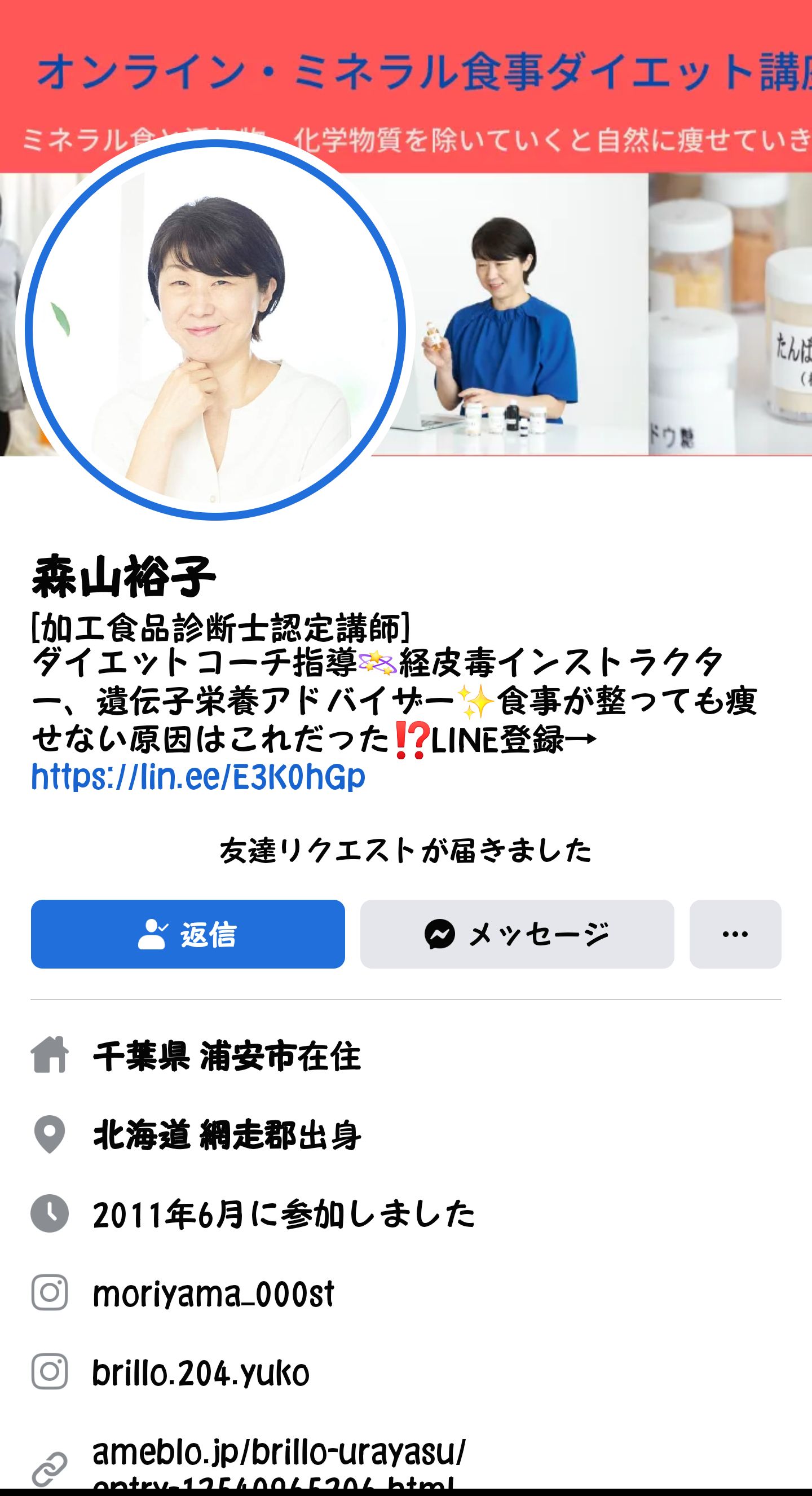Viewport: 812px width, 1496px height.
Task: Open the lin.ee LINE registration link
Action: pyautogui.click(x=198, y=776)
